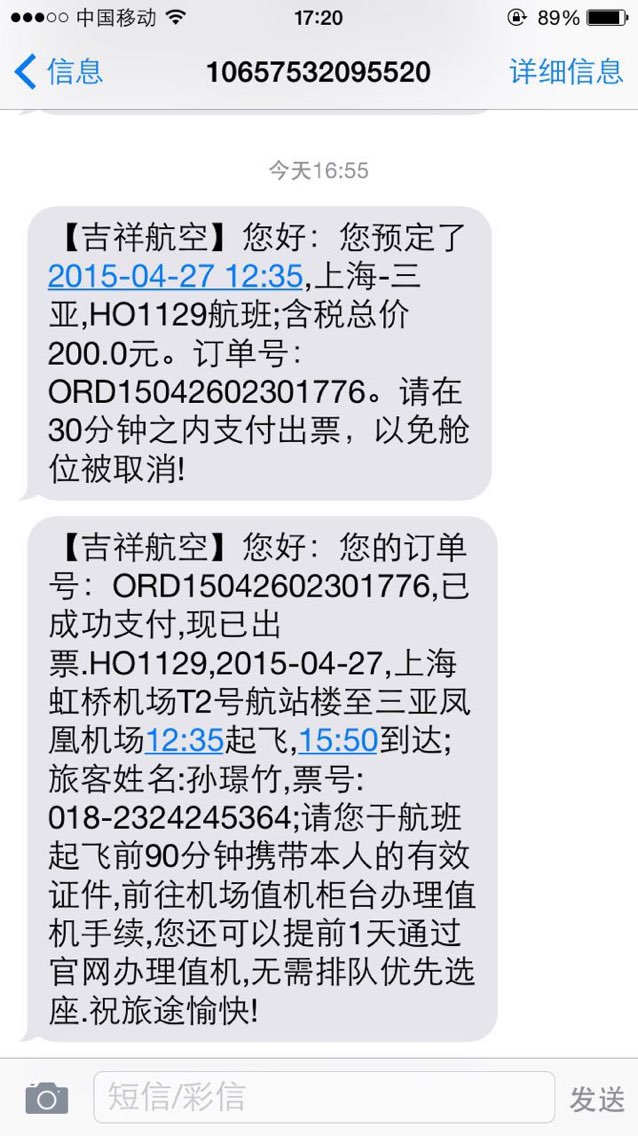Screen dimensions: 638x1136
Task: Open 详细信息 for this conversation
Action: coord(566,72)
